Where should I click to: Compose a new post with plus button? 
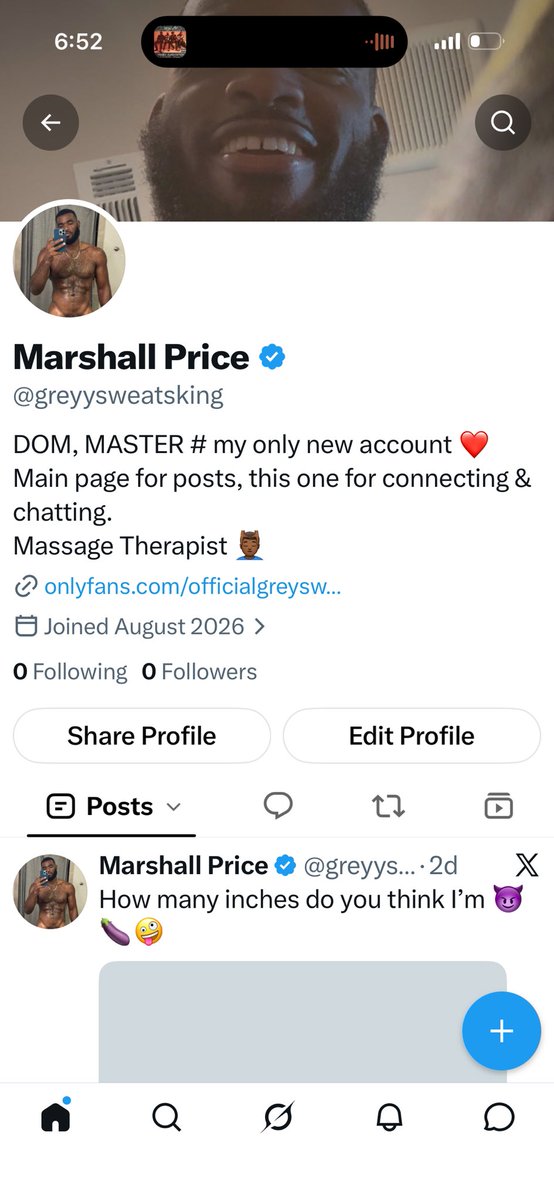pyautogui.click(x=501, y=1032)
